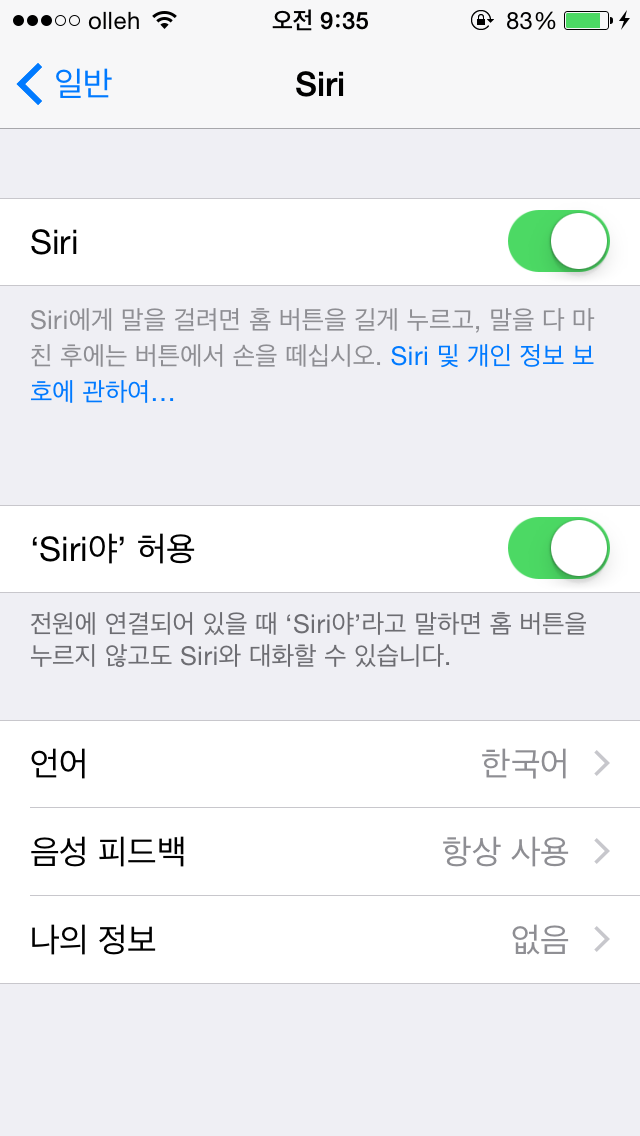Open the Siri 및 개인 정보 보호 link
Image resolution: width=640 pixels, height=1136 pixels.
click(x=312, y=374)
